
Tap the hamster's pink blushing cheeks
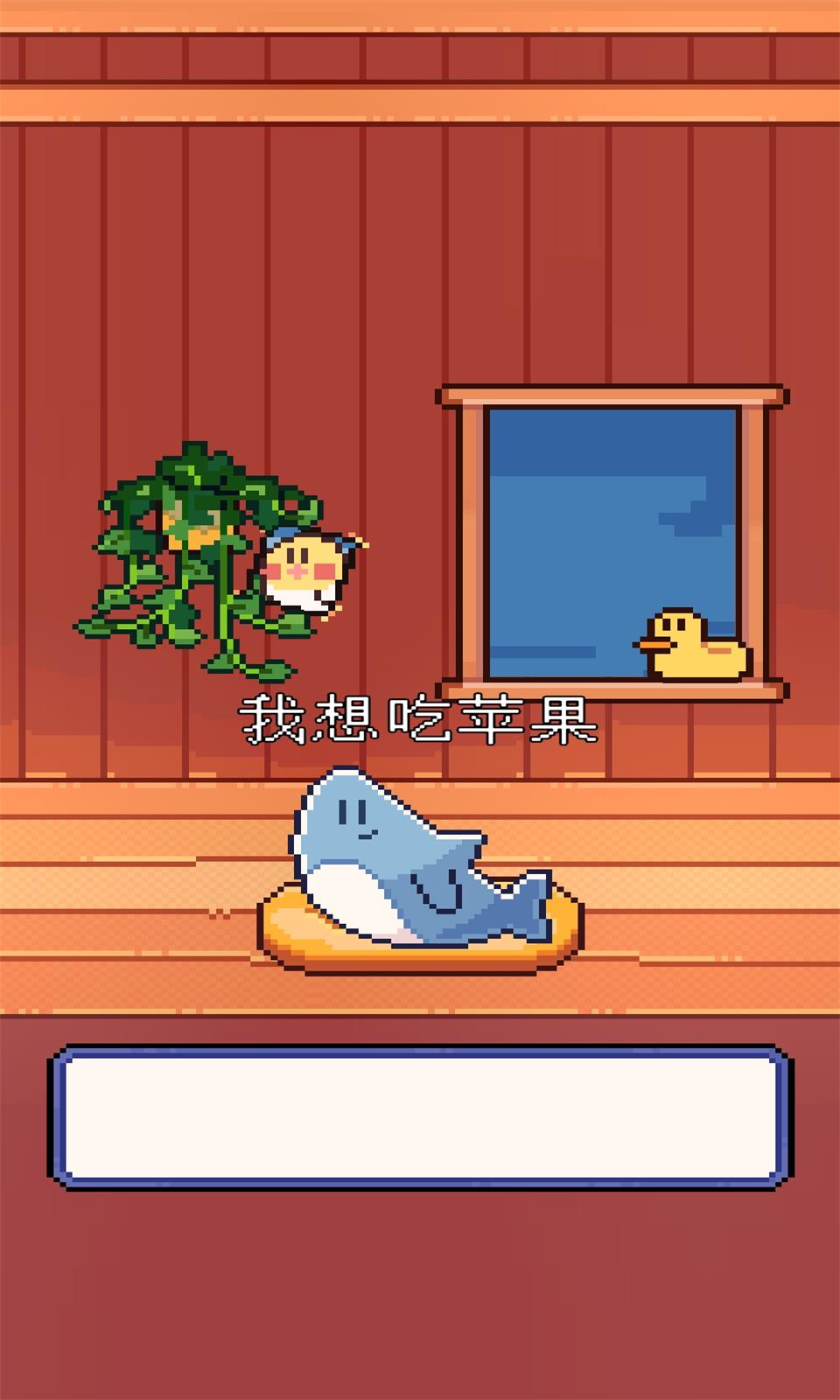325,571
